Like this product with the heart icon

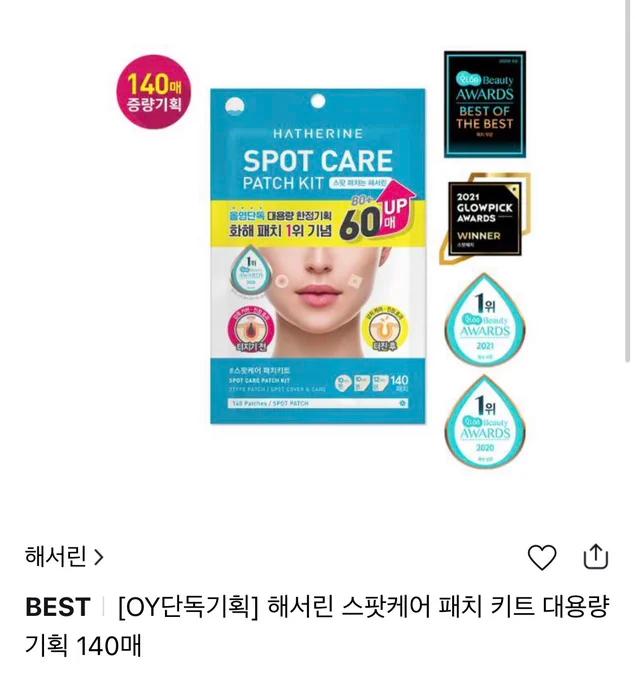[541, 557]
